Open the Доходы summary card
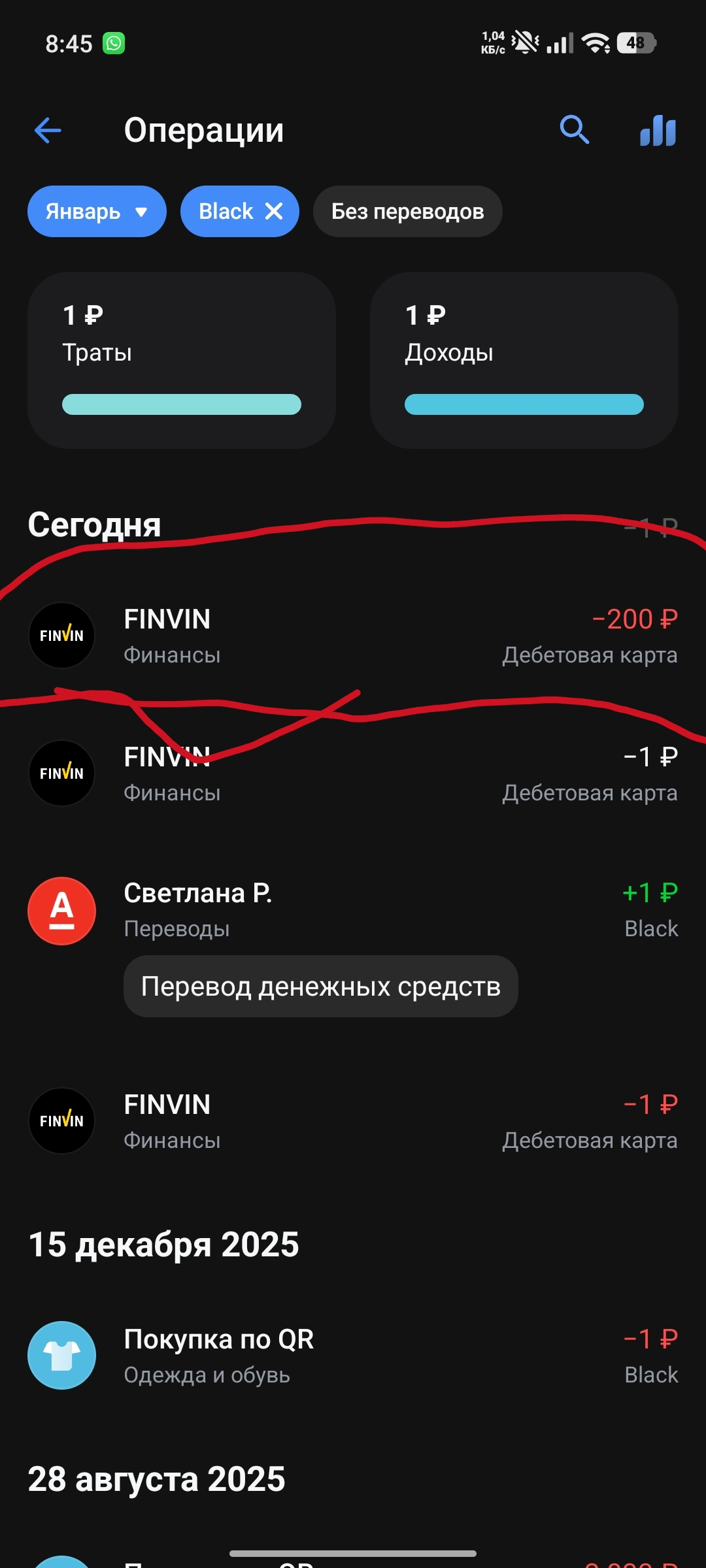Viewport: 706px width, 1568px height. tap(524, 360)
